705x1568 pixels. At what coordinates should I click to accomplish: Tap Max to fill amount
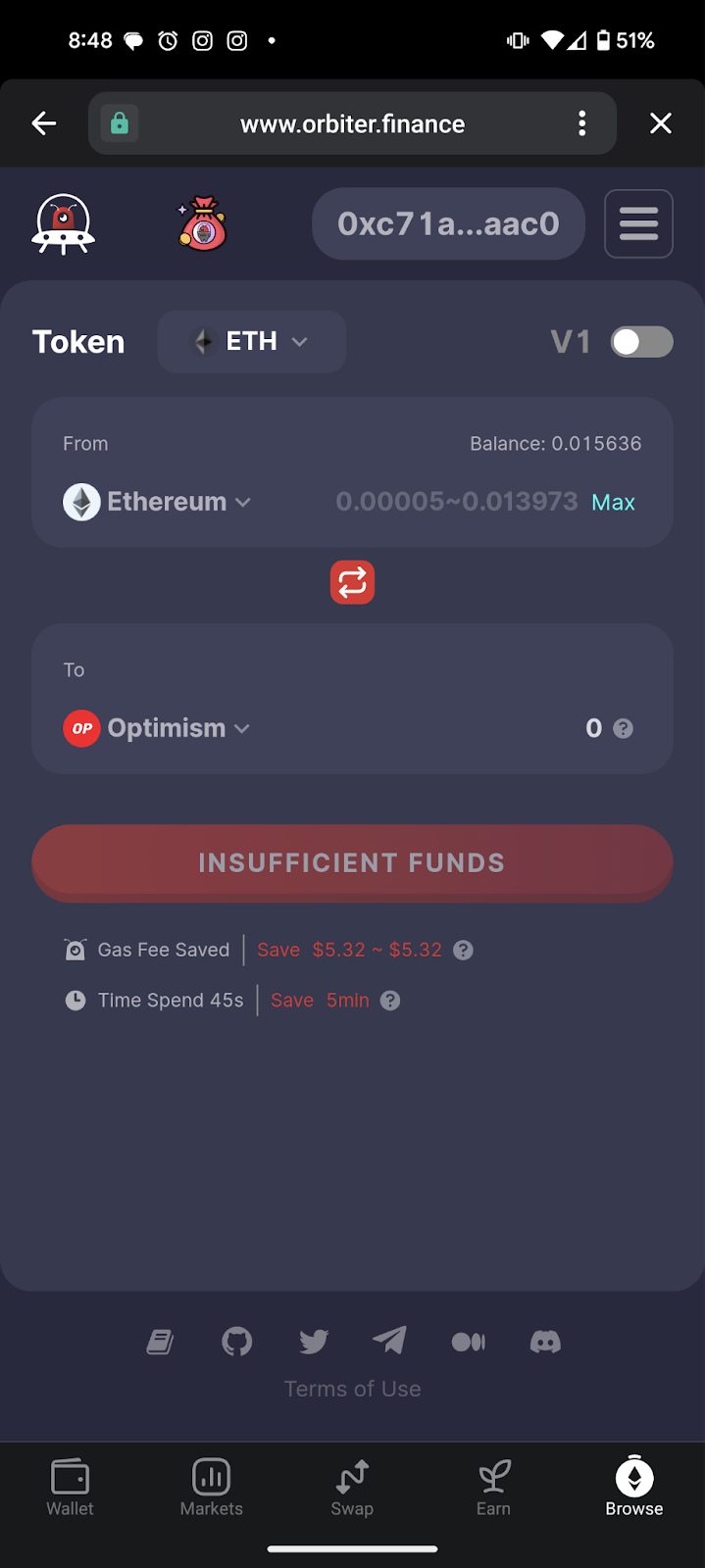[613, 502]
